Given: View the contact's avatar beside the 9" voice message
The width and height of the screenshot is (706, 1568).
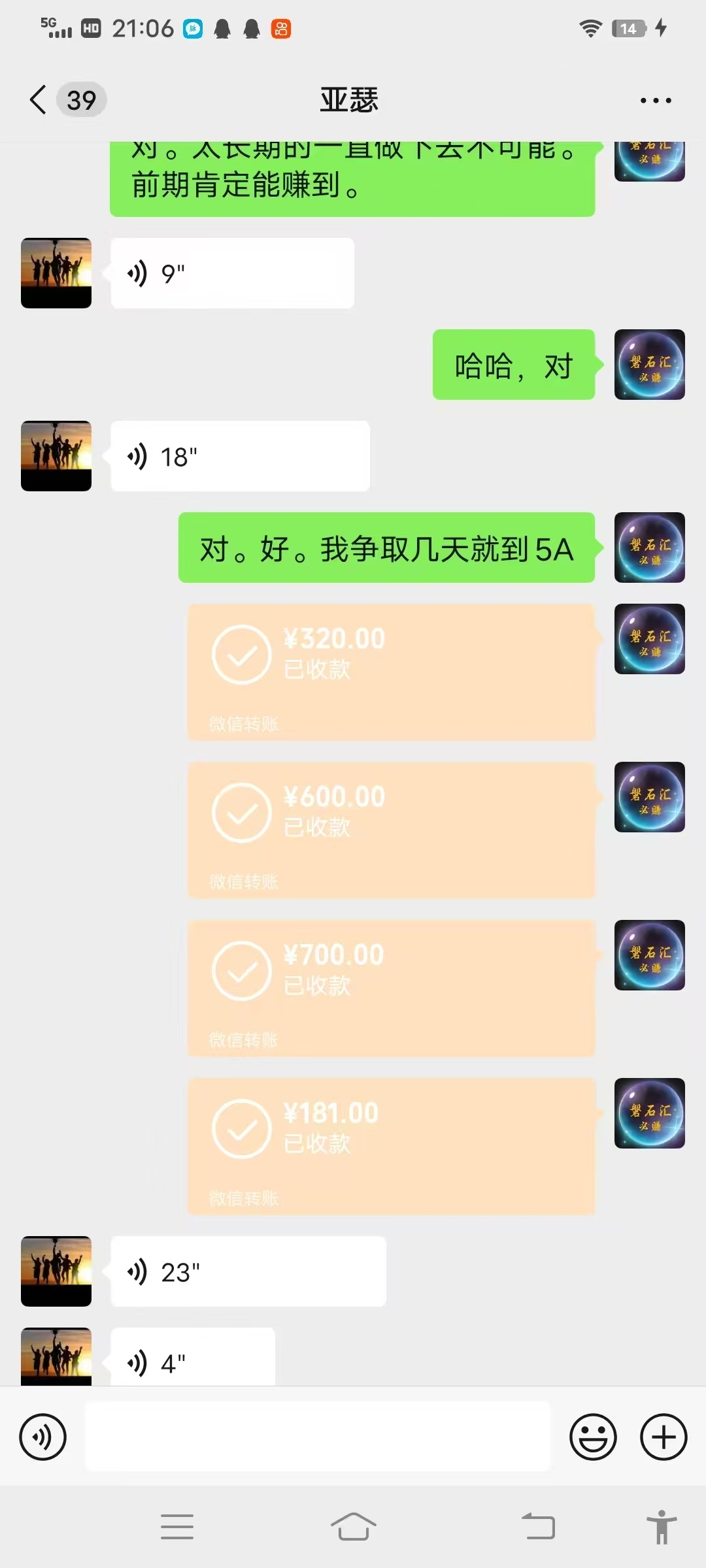Looking at the screenshot, I should pos(56,273).
